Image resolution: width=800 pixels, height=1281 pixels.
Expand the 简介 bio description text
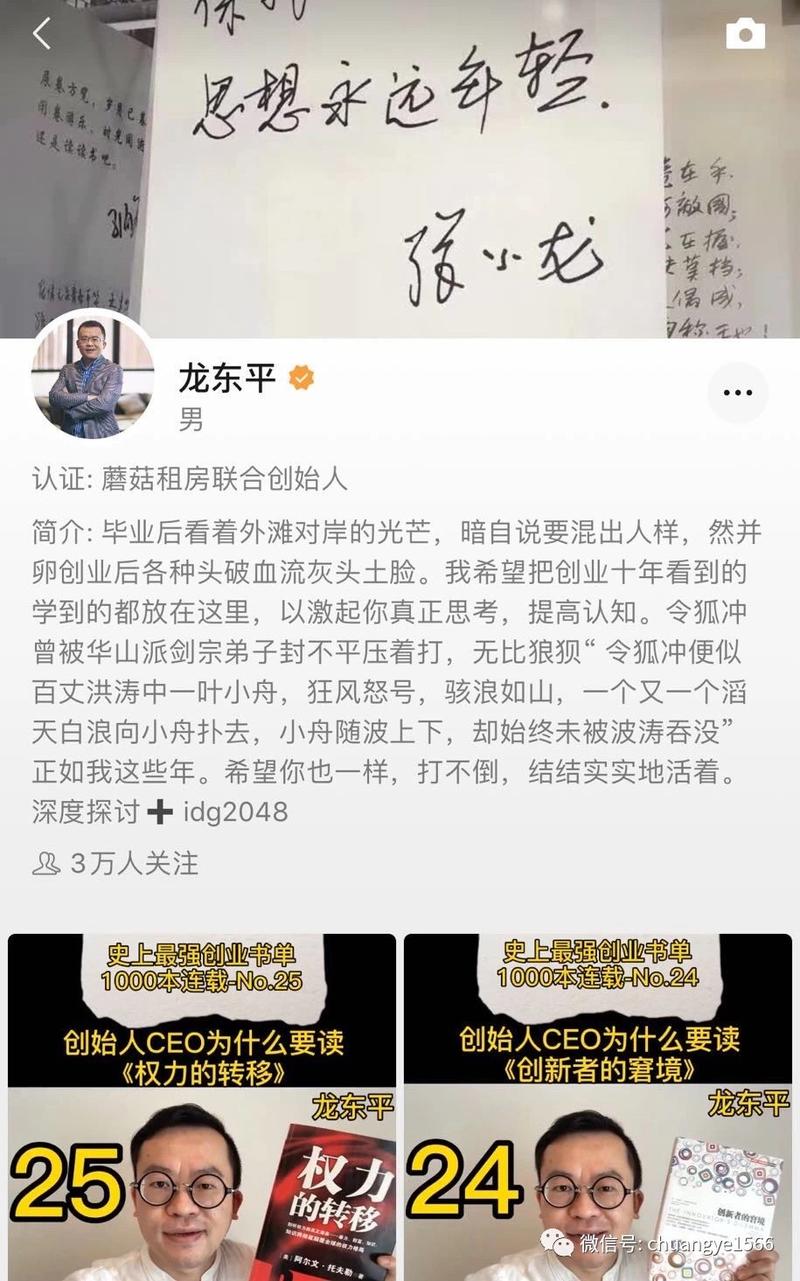tap(400, 650)
